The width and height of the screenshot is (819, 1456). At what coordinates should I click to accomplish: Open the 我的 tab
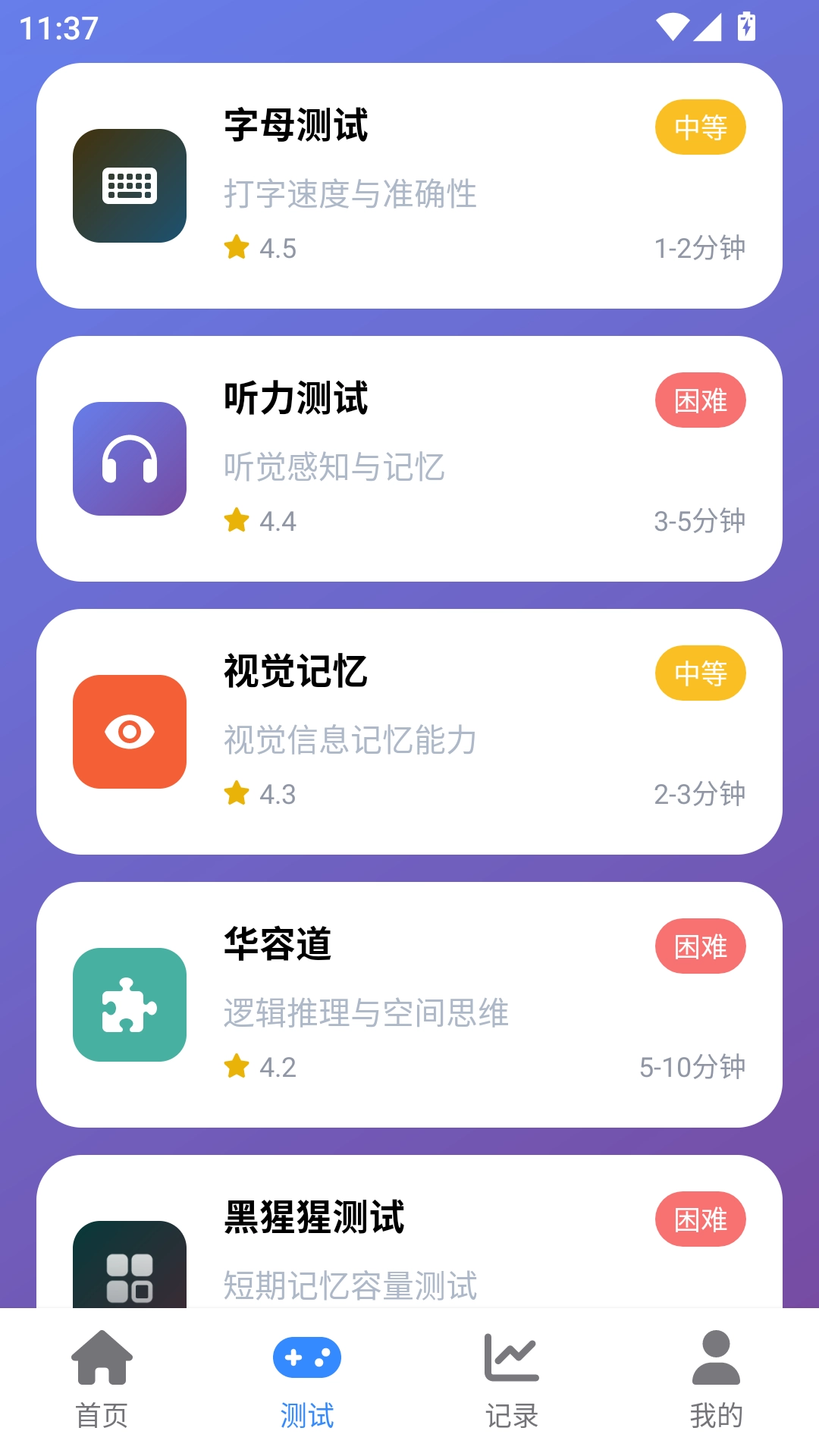[x=717, y=1412]
